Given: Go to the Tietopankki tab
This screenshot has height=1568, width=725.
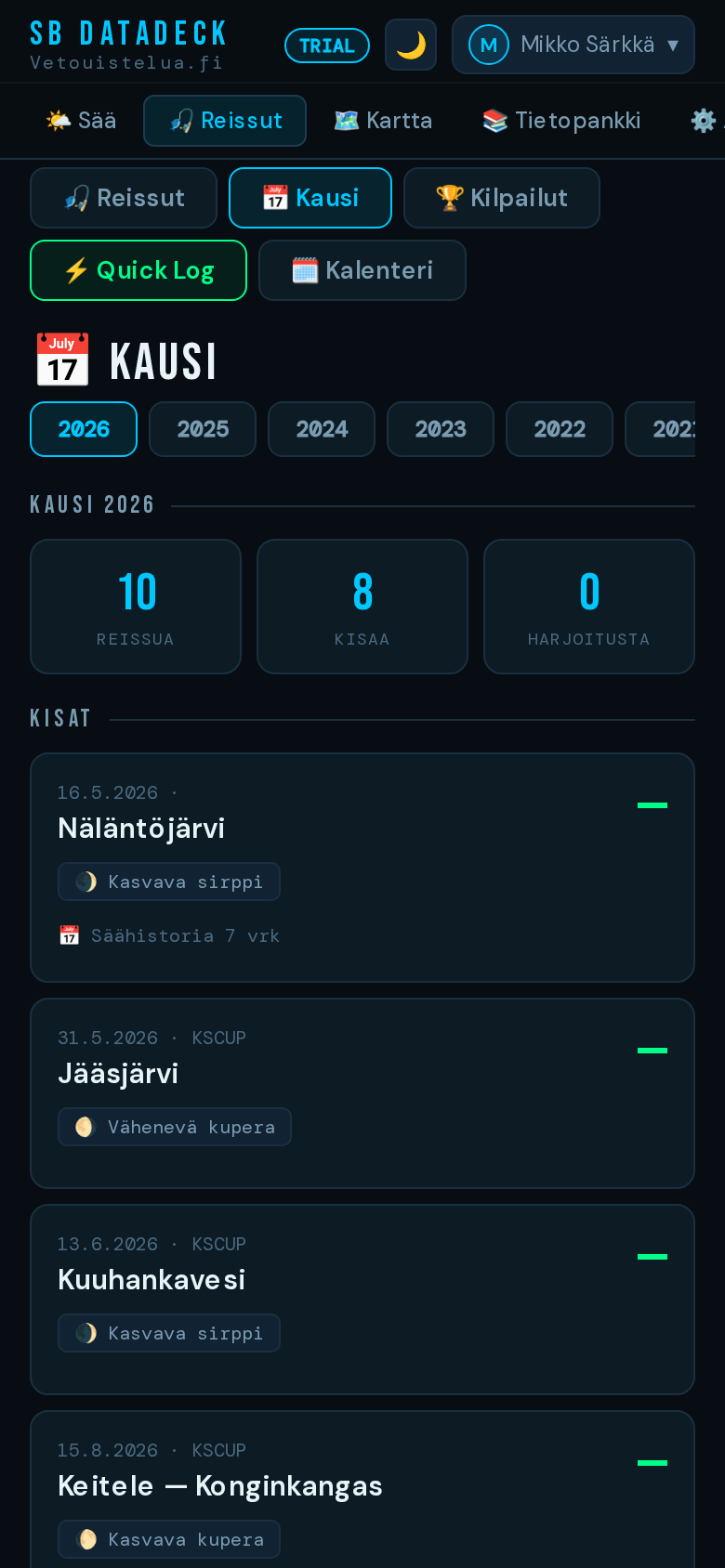Looking at the screenshot, I should click(x=561, y=121).
